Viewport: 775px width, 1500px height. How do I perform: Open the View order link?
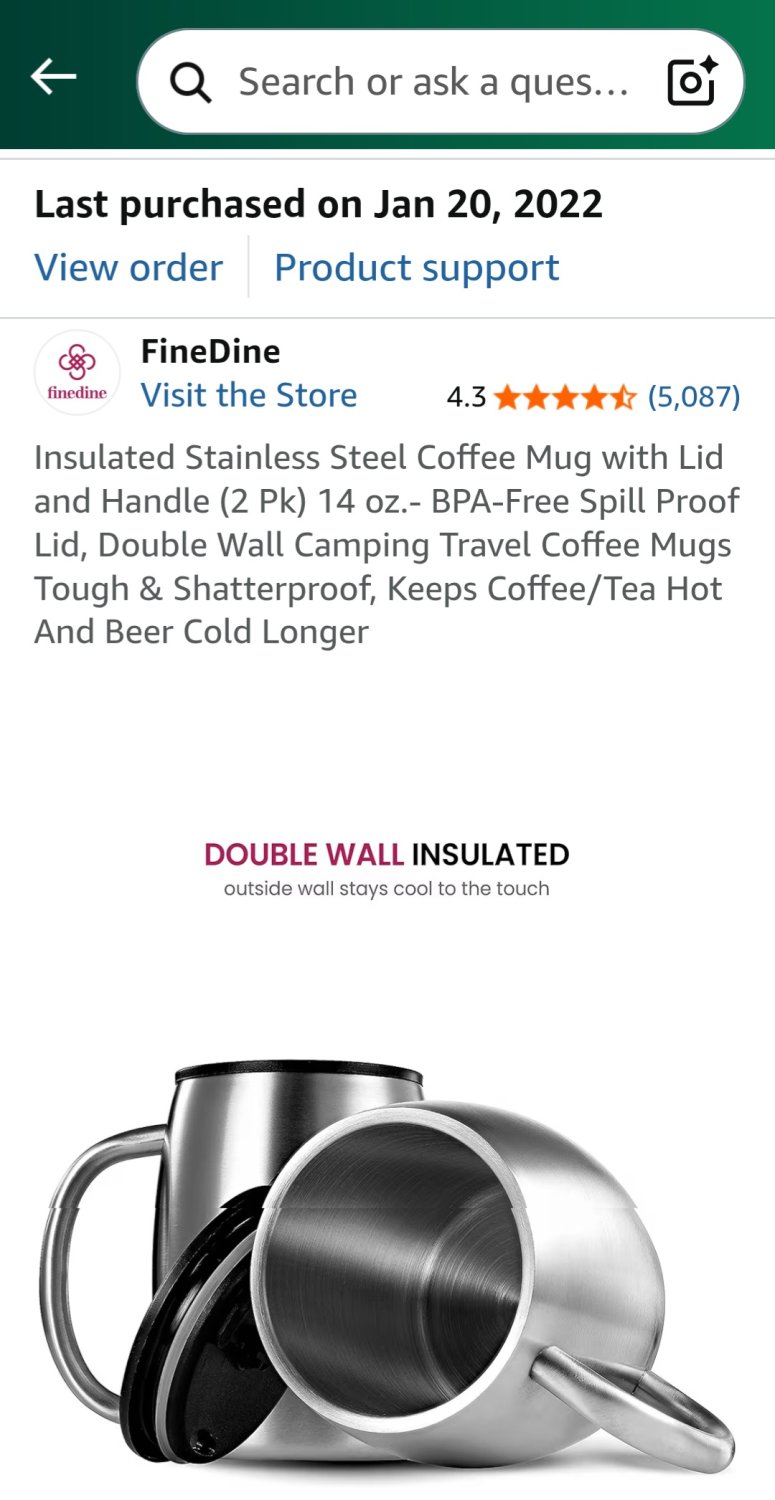(x=129, y=268)
